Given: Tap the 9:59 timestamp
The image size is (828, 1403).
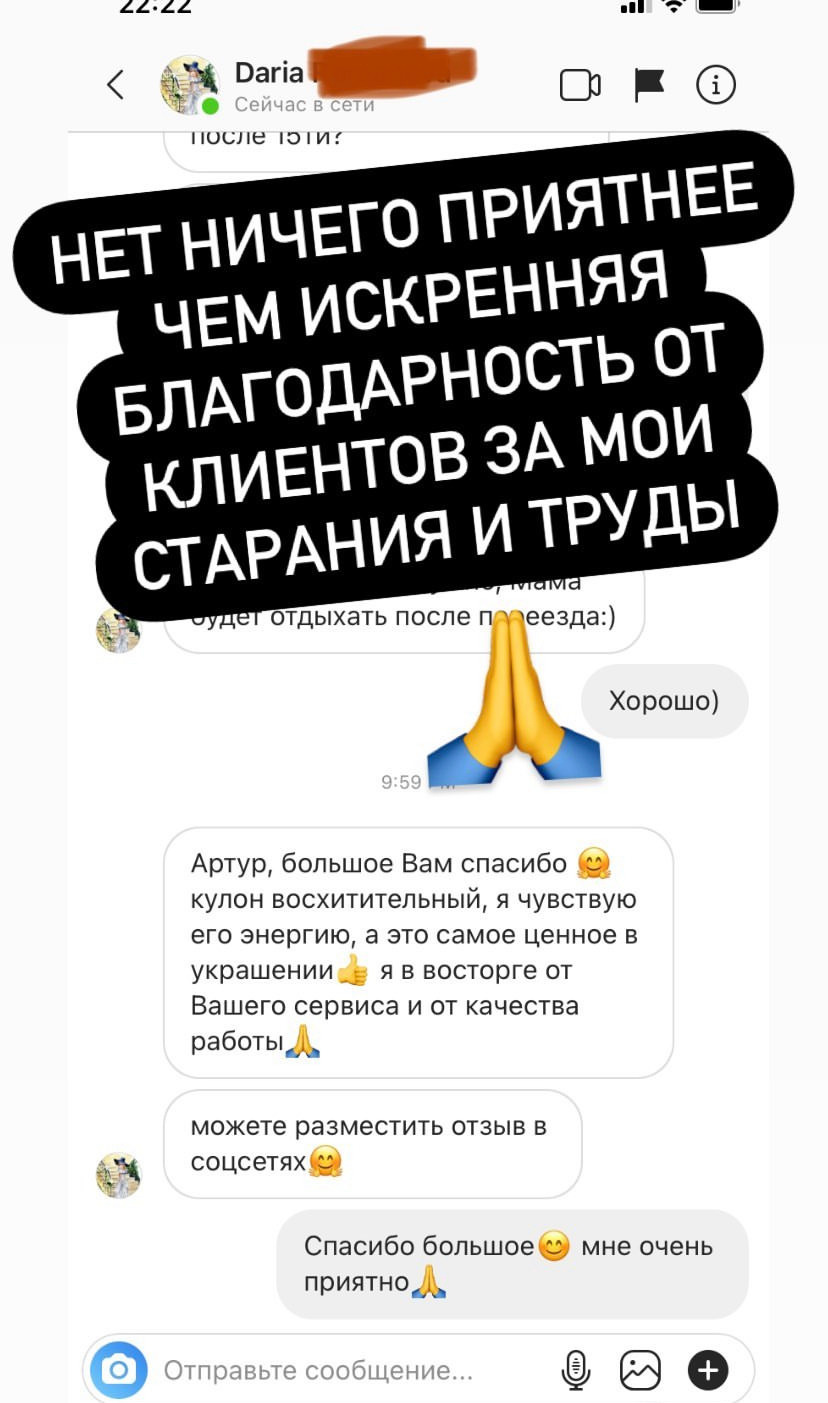Looking at the screenshot, I should 405,782.
